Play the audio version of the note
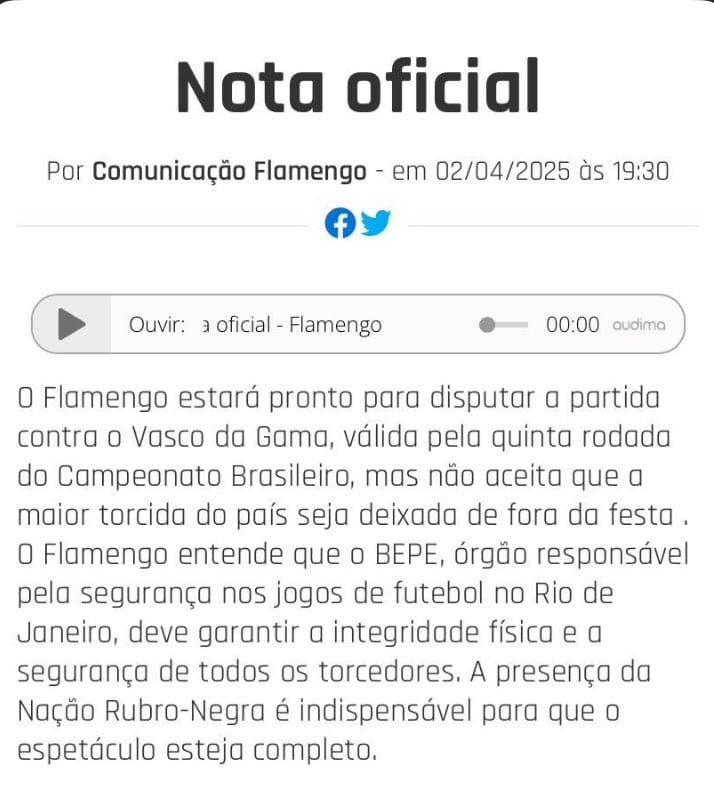Viewport: 714px width, 793px height. coord(71,324)
